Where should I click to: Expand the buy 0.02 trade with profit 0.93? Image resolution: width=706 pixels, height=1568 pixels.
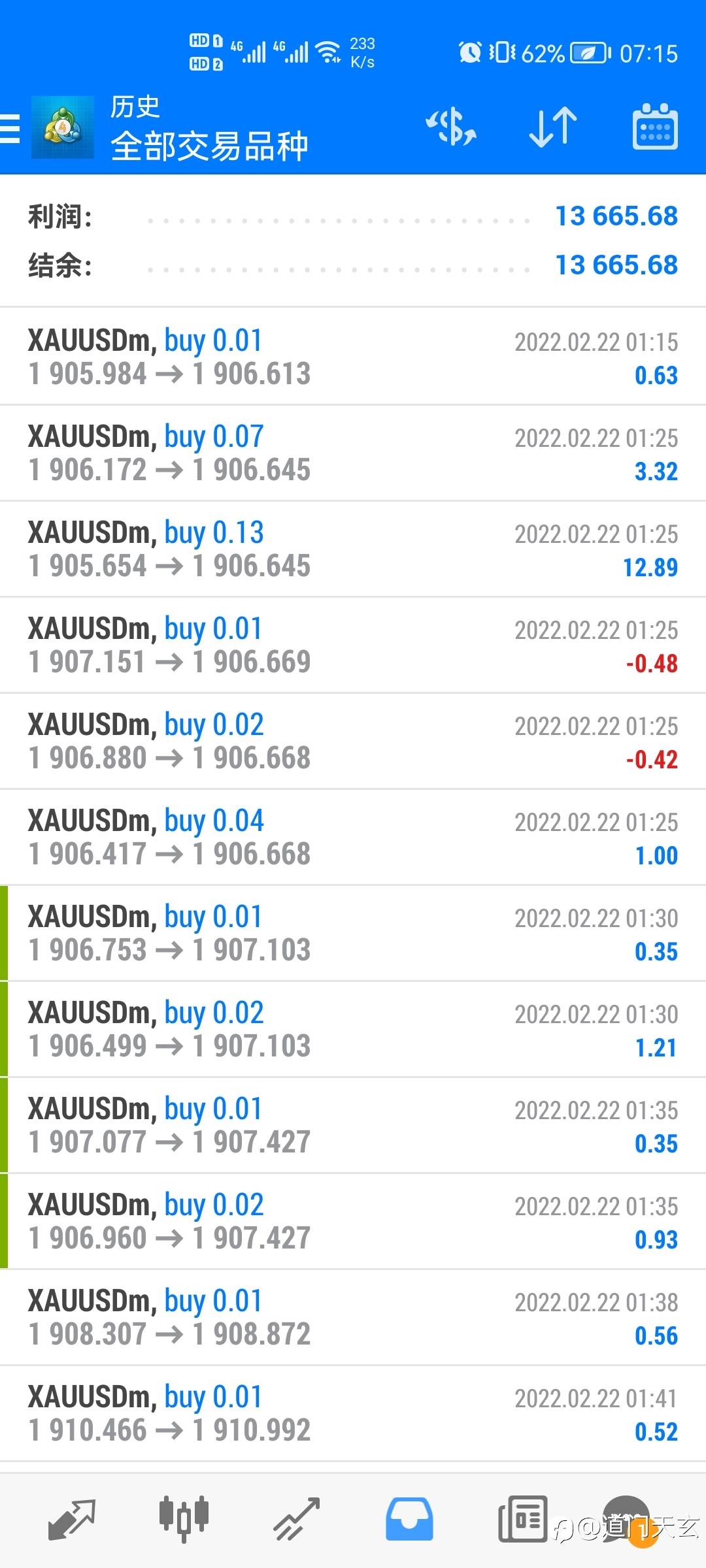tap(353, 1222)
